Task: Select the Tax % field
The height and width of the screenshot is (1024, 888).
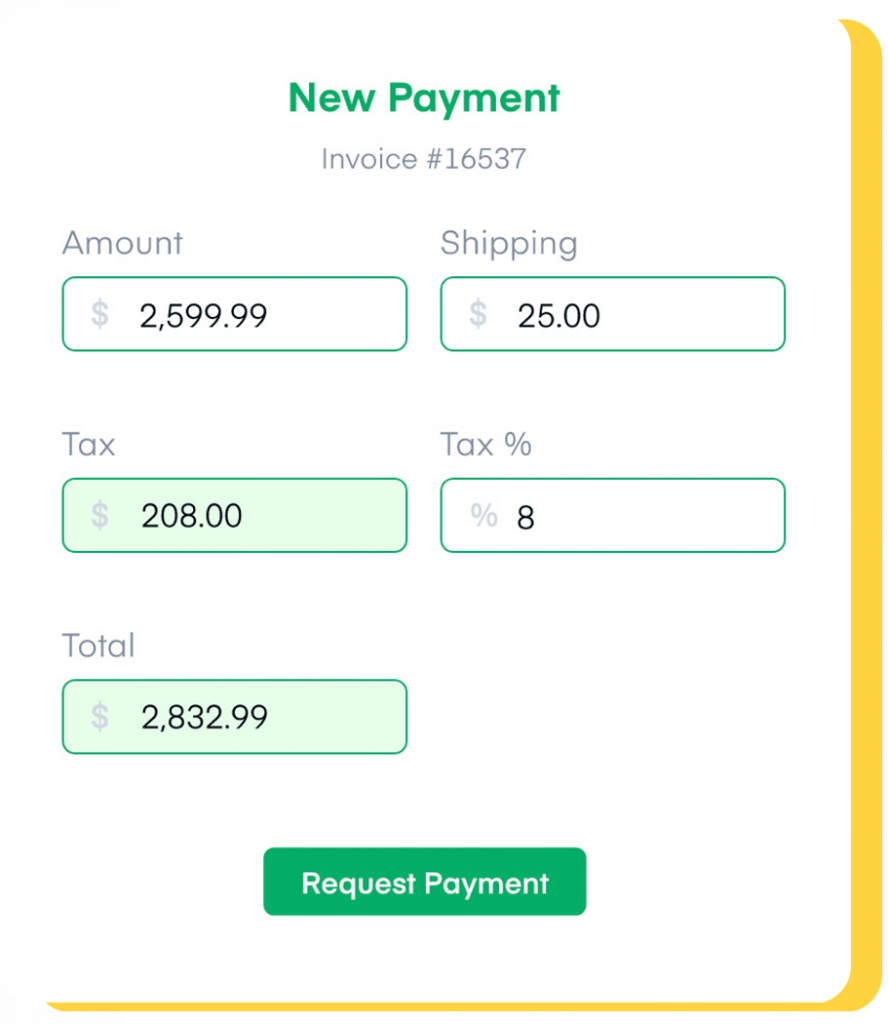Action: pyautogui.click(x=612, y=516)
